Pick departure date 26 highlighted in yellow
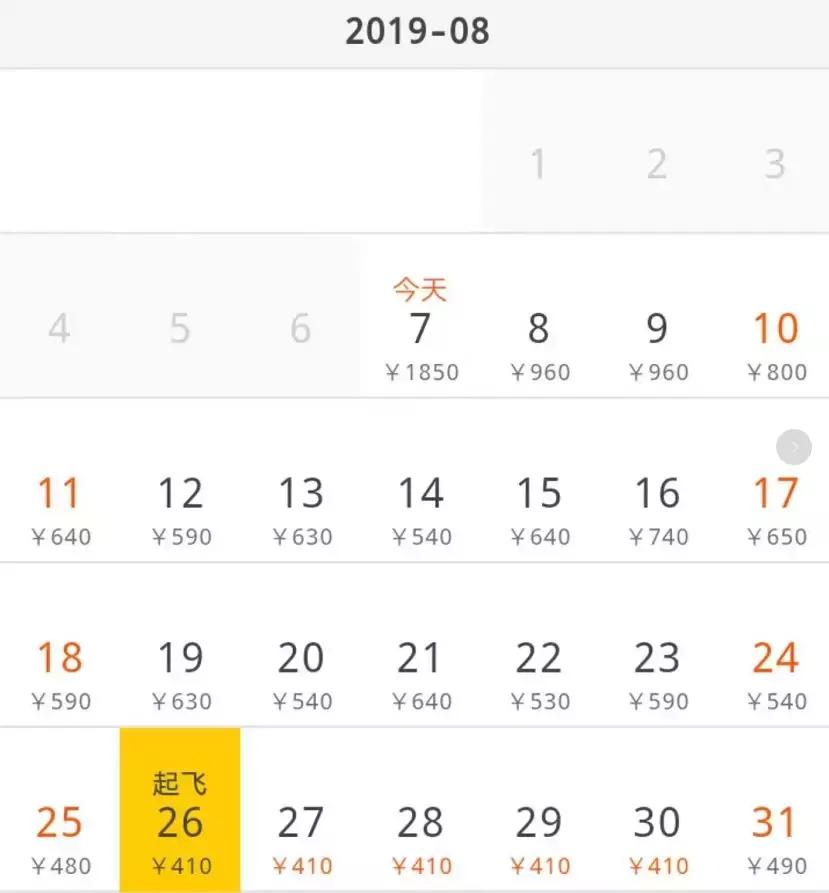829x893 pixels. point(180,823)
